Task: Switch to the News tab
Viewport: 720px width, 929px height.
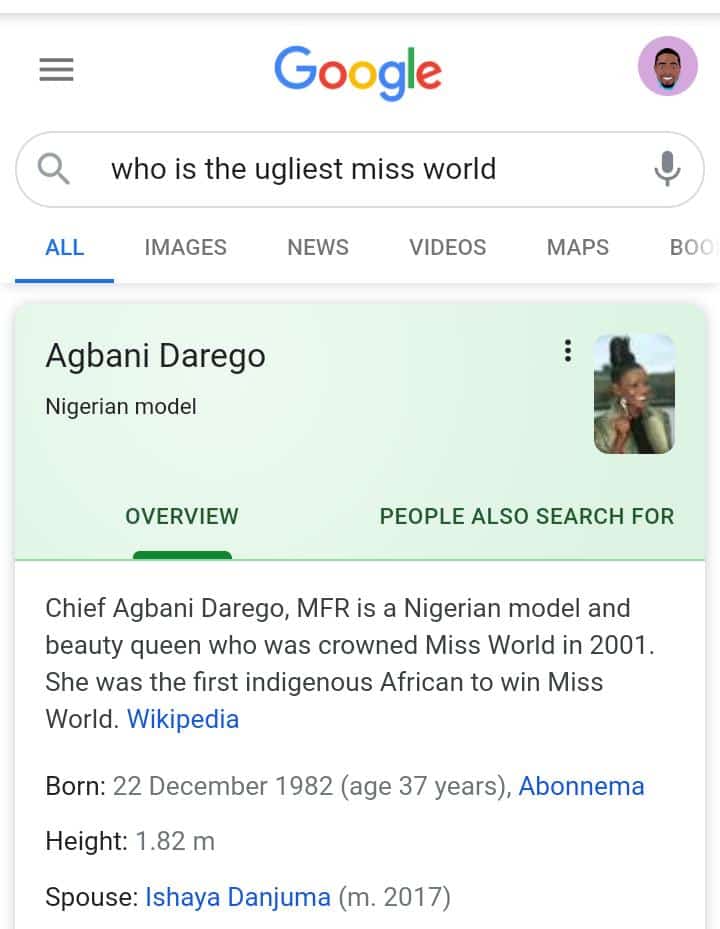Action: [318, 247]
